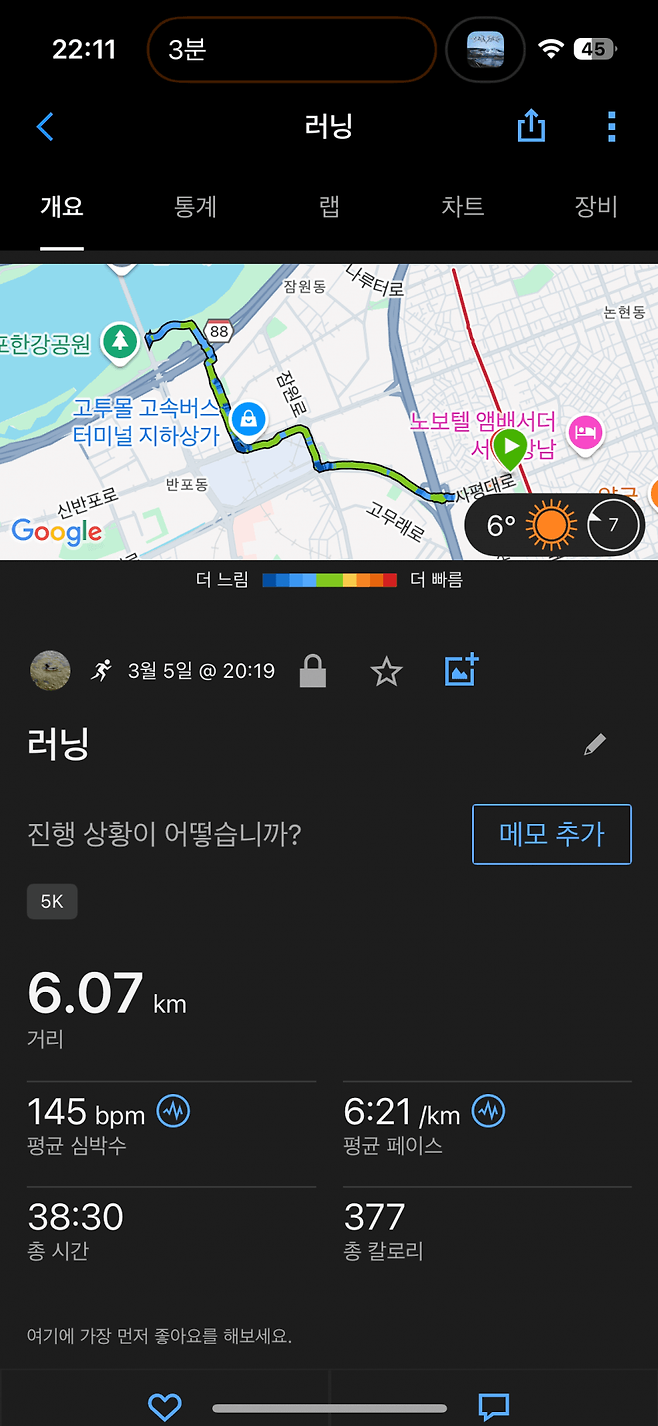Image resolution: width=658 pixels, height=1426 pixels.
Task: Change the activity privacy lock
Action: [313, 671]
